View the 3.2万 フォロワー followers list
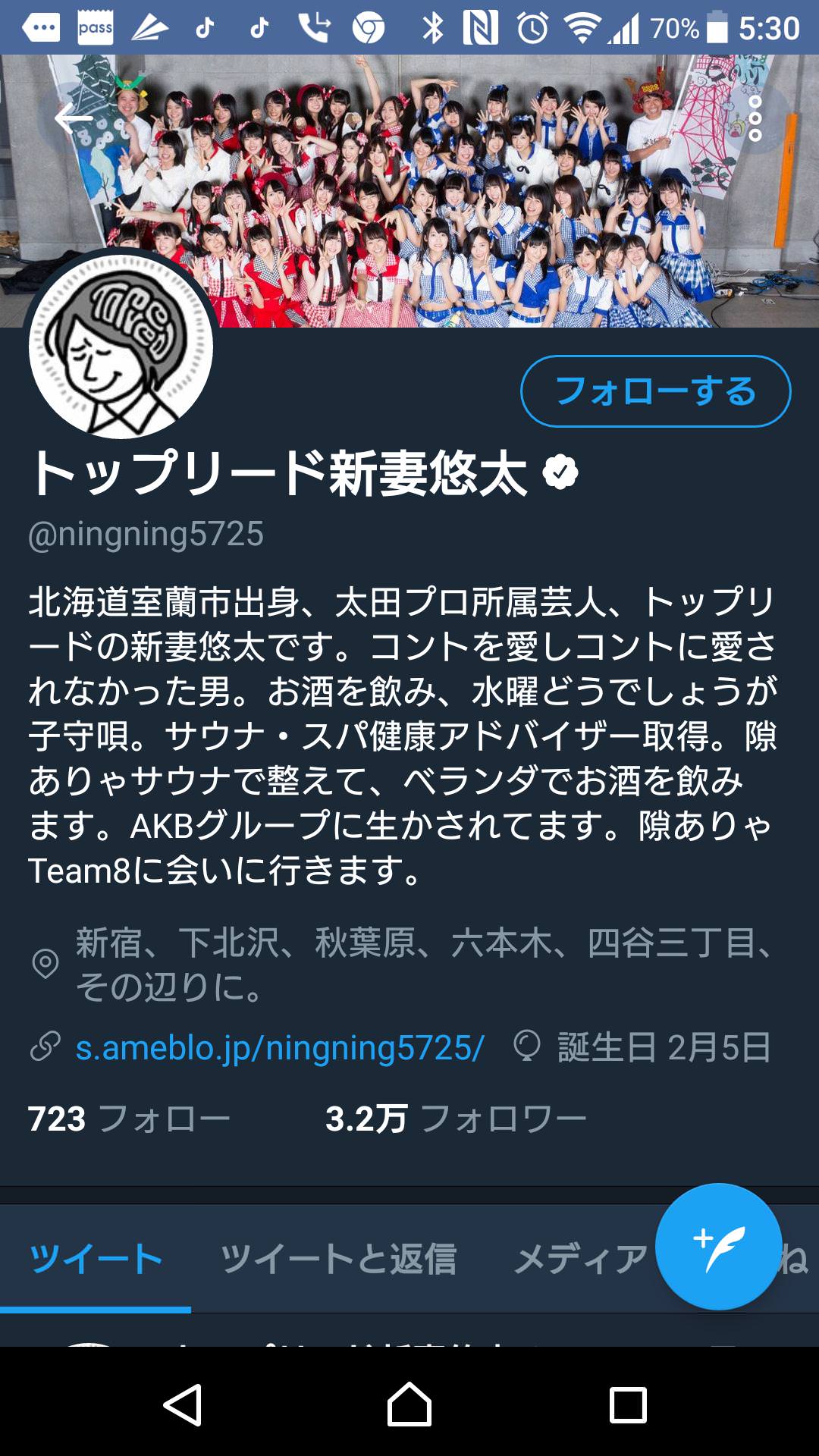 tap(455, 1119)
